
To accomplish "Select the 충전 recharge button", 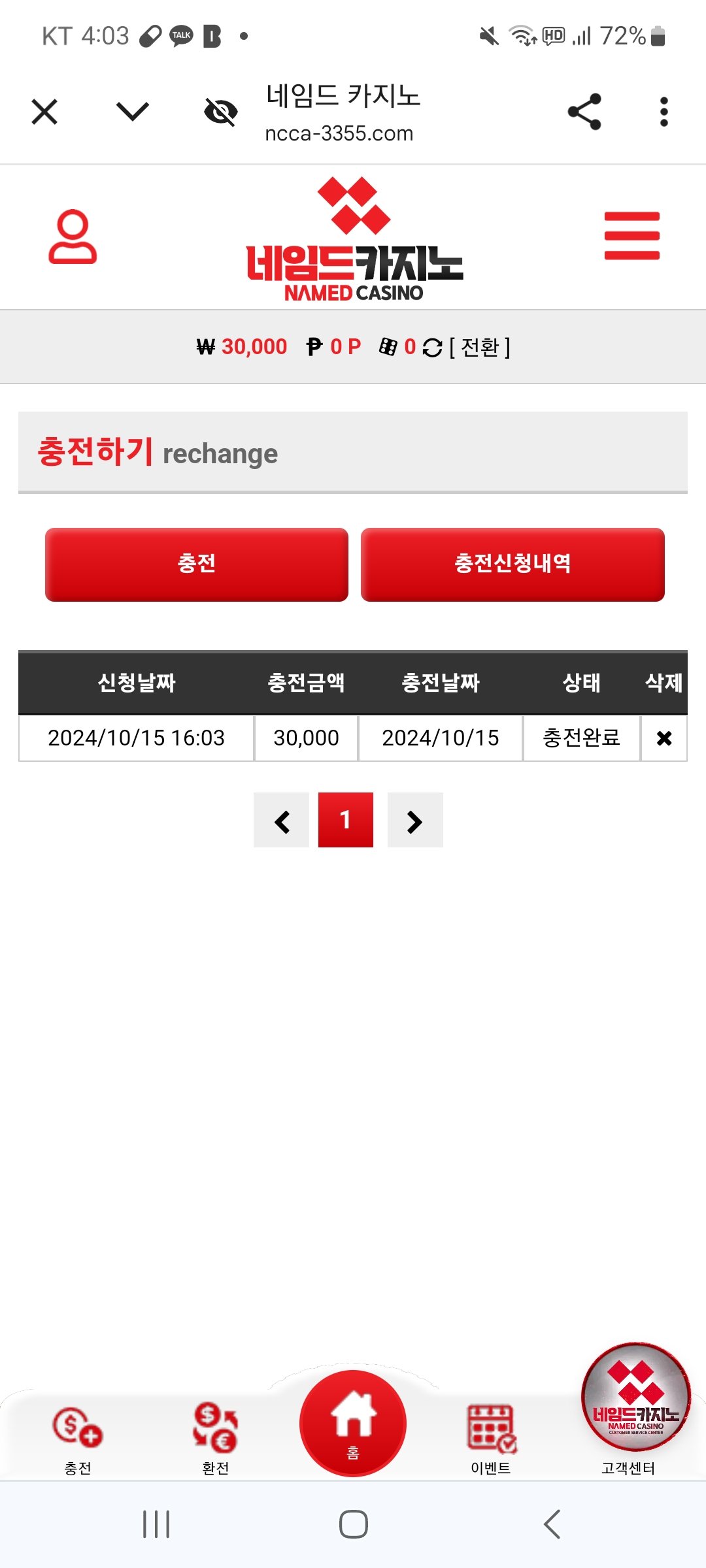I will pyautogui.click(x=196, y=564).
